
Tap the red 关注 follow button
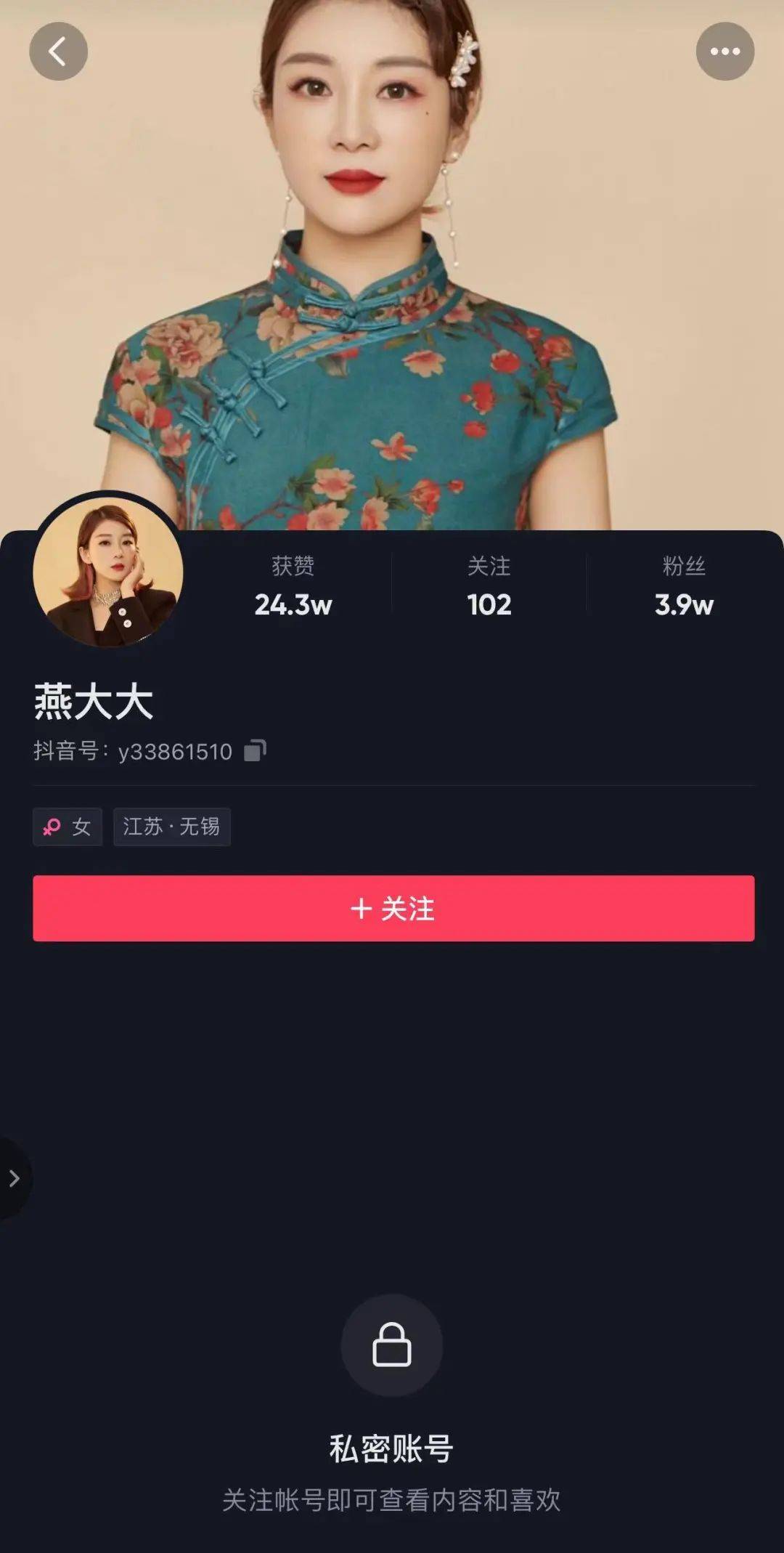[393, 908]
